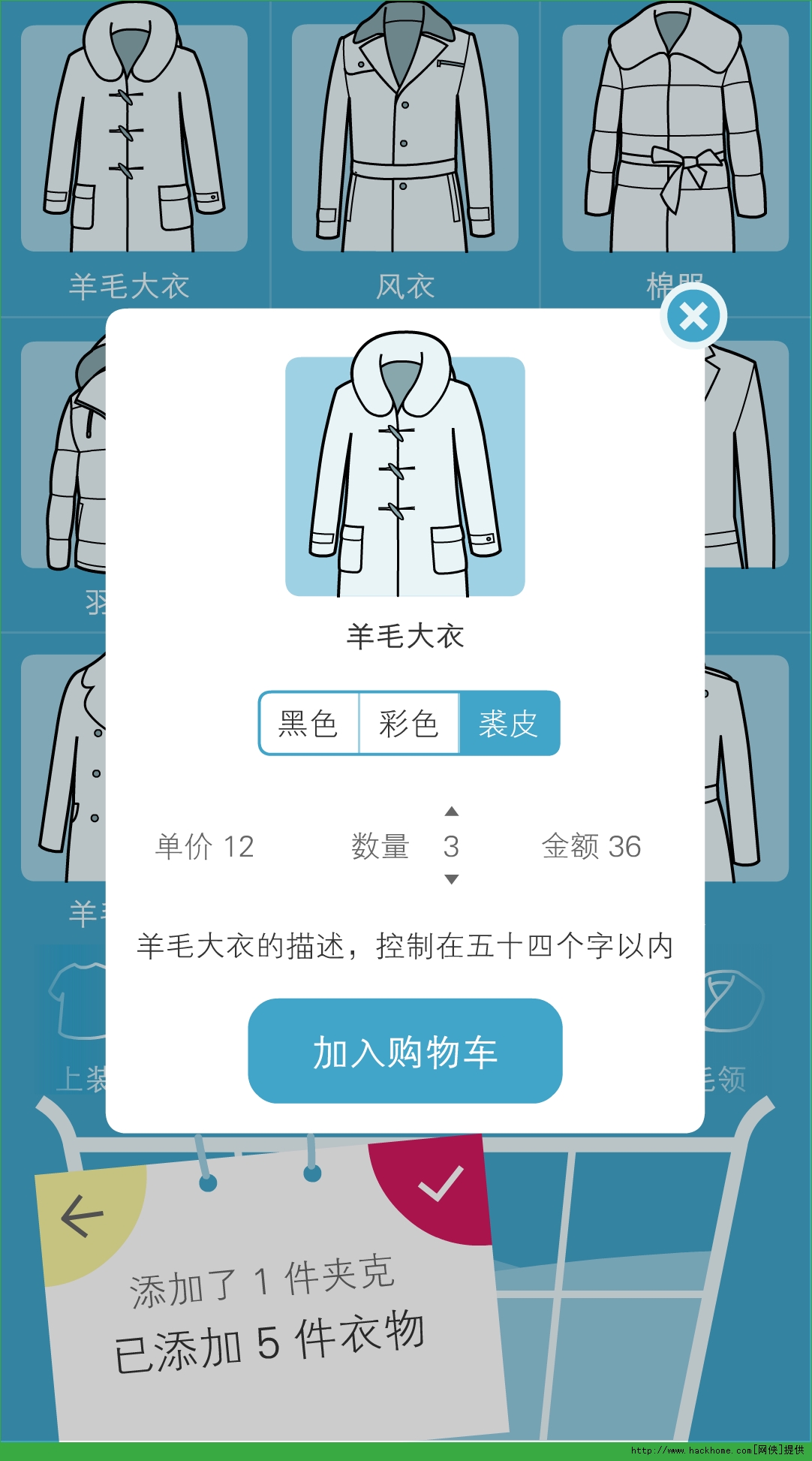Select the 彩色 option
The width and height of the screenshot is (812, 1461).
coord(408,724)
